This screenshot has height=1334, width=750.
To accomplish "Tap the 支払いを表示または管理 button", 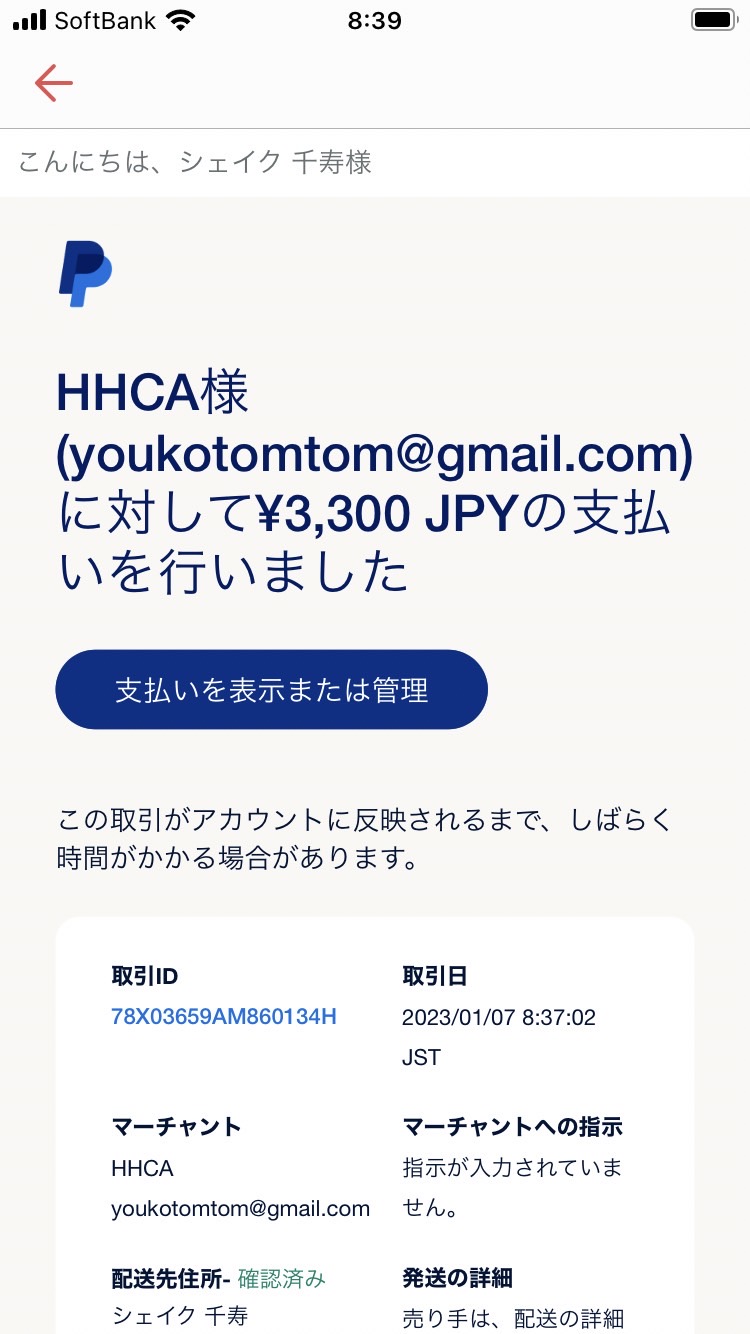I will pos(271,690).
